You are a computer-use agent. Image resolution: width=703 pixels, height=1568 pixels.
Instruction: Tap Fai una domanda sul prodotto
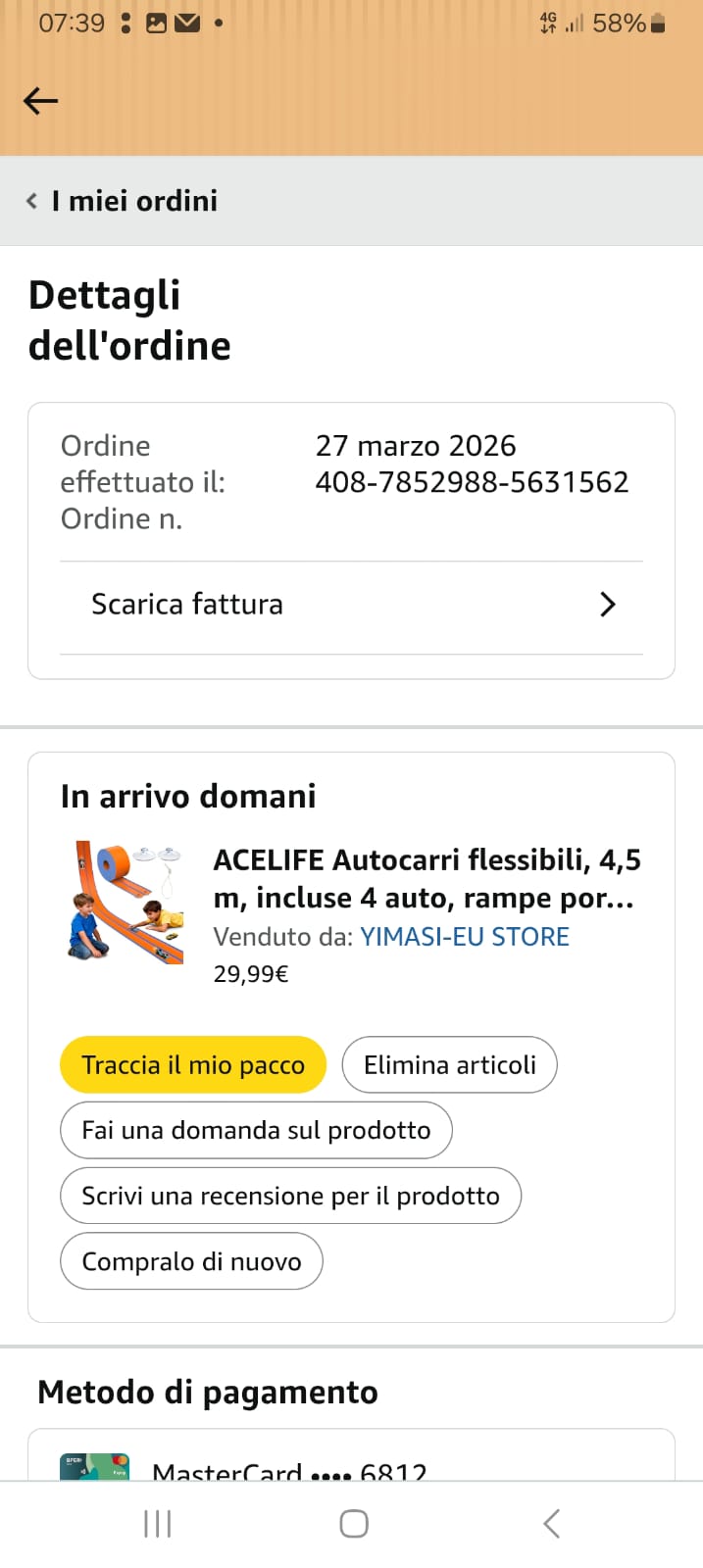pyautogui.click(x=256, y=1130)
